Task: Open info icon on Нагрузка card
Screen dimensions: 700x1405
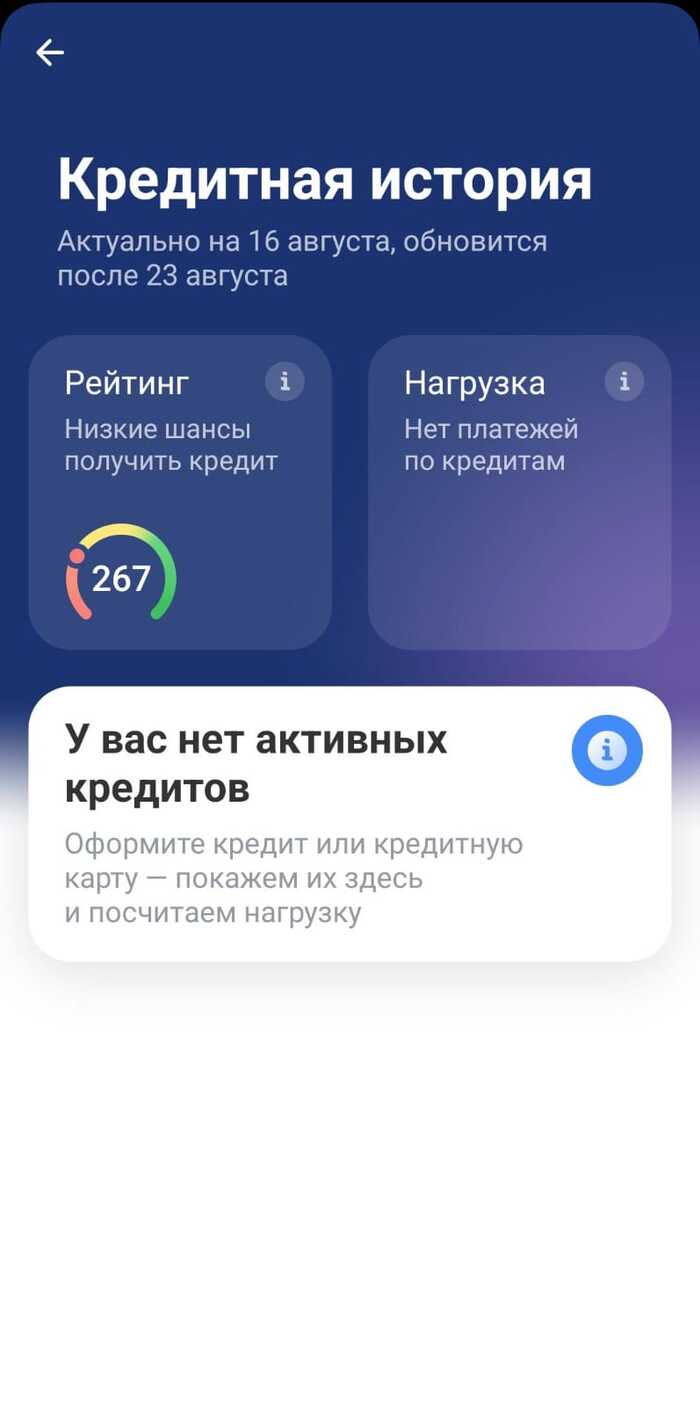Action: click(624, 381)
